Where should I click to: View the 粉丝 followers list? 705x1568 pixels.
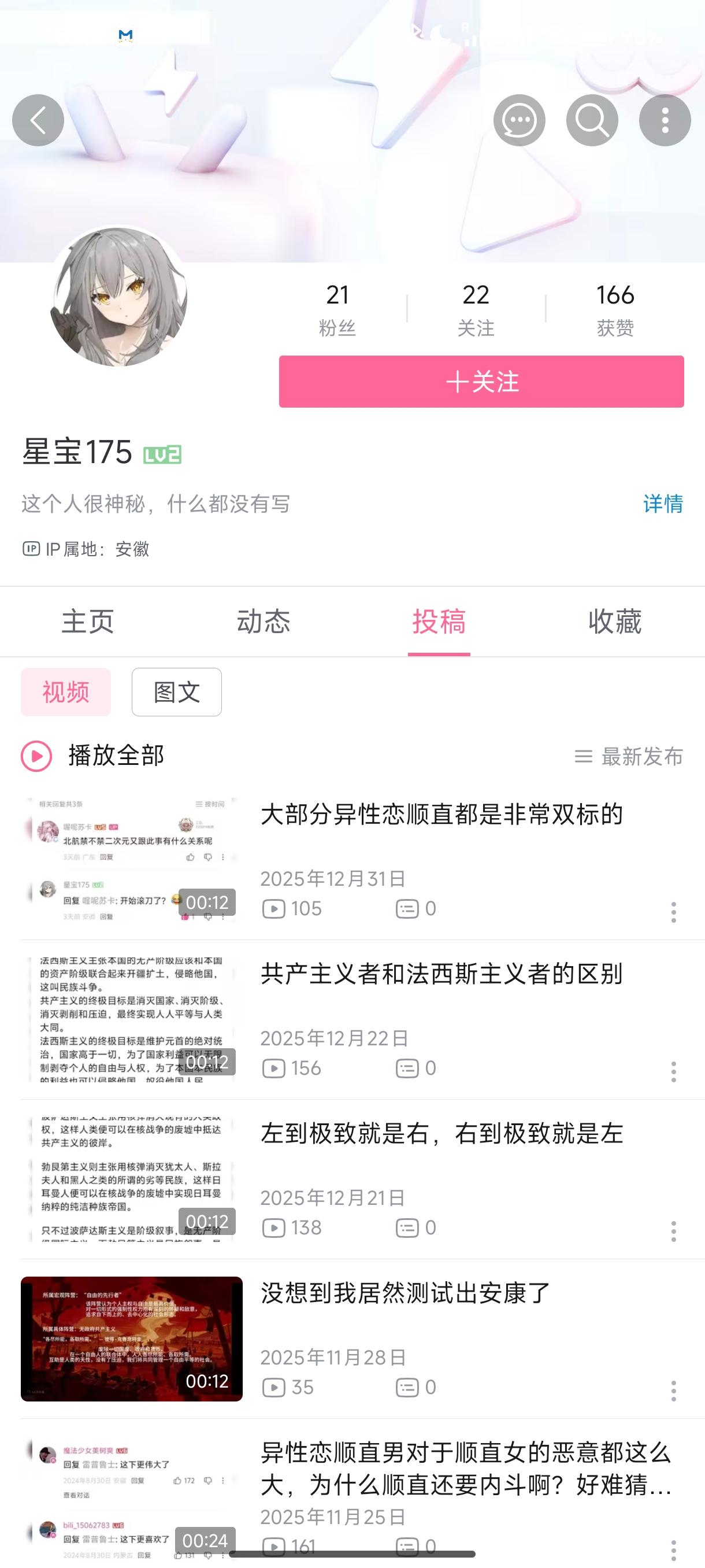pos(337,309)
